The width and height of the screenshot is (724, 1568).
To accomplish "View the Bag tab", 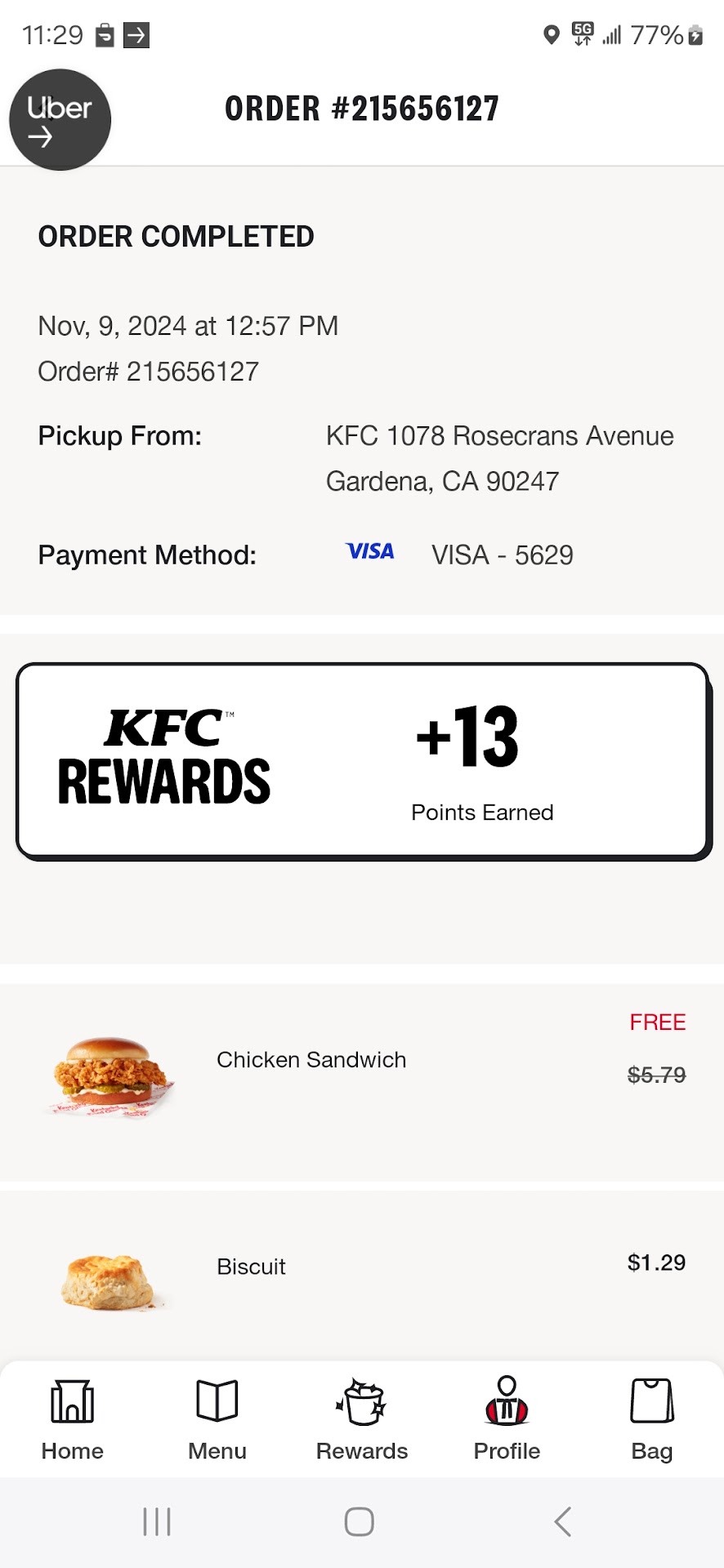I will (x=651, y=1419).
